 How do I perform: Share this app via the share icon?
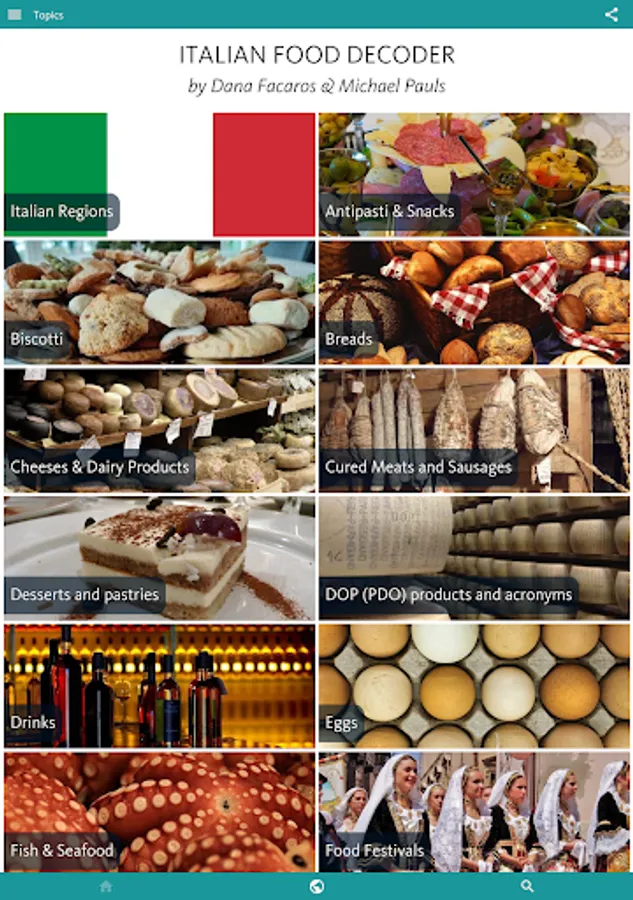coord(611,14)
